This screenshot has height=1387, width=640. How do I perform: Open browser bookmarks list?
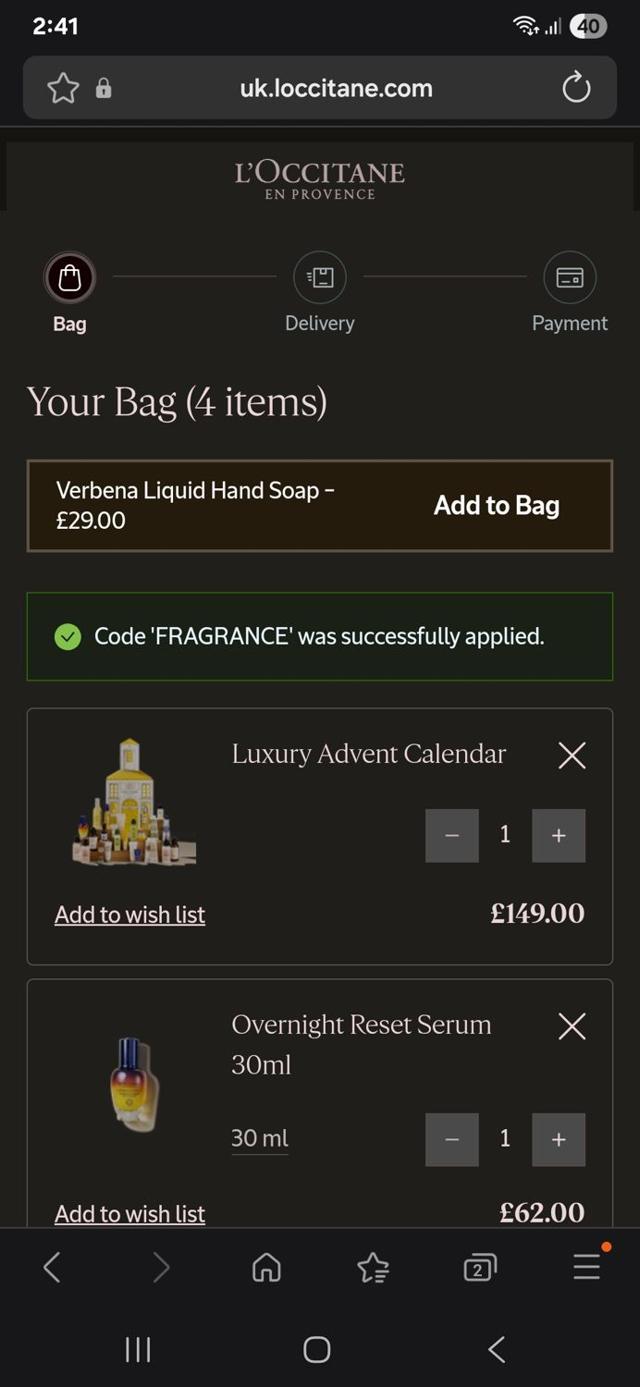pos(373,1268)
